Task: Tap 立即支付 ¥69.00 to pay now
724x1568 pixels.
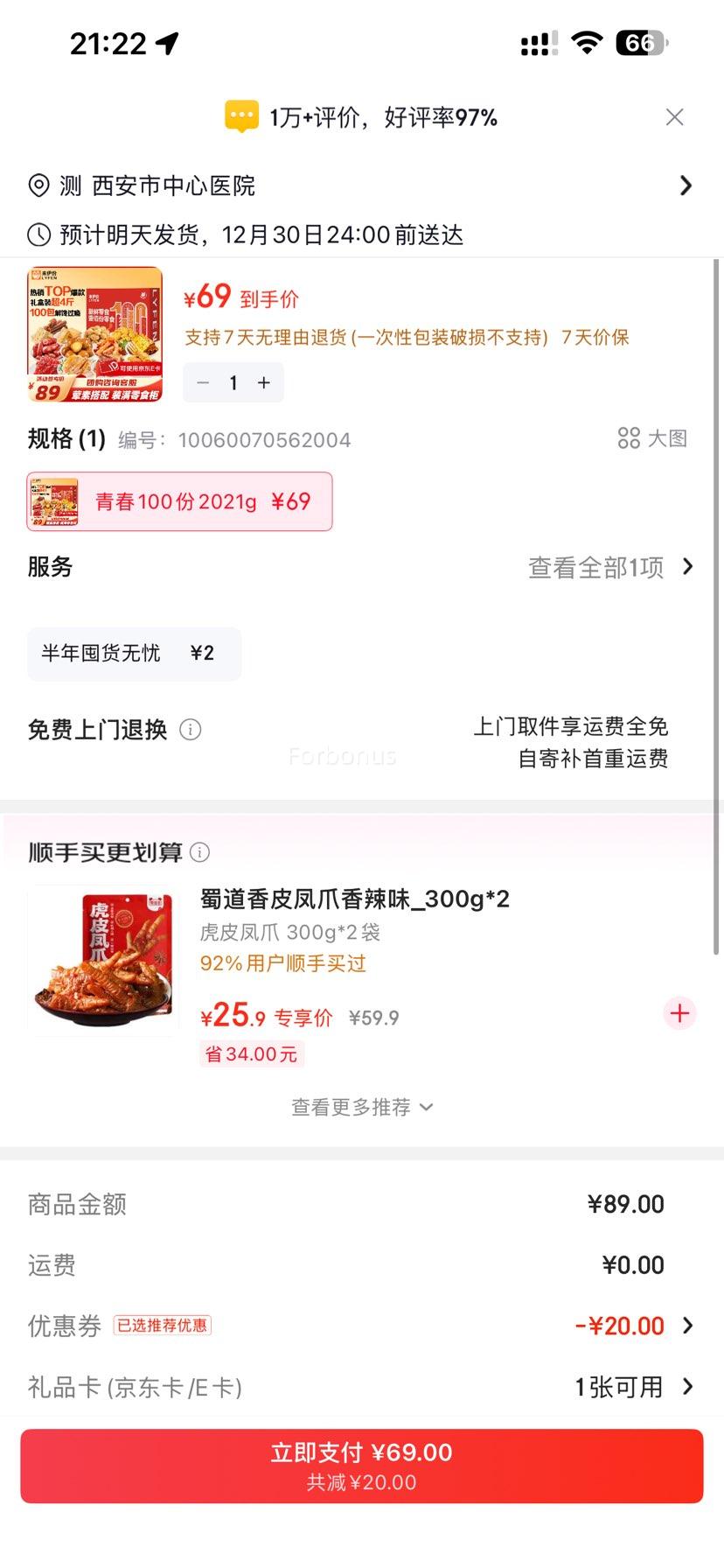Action: 362,1466
